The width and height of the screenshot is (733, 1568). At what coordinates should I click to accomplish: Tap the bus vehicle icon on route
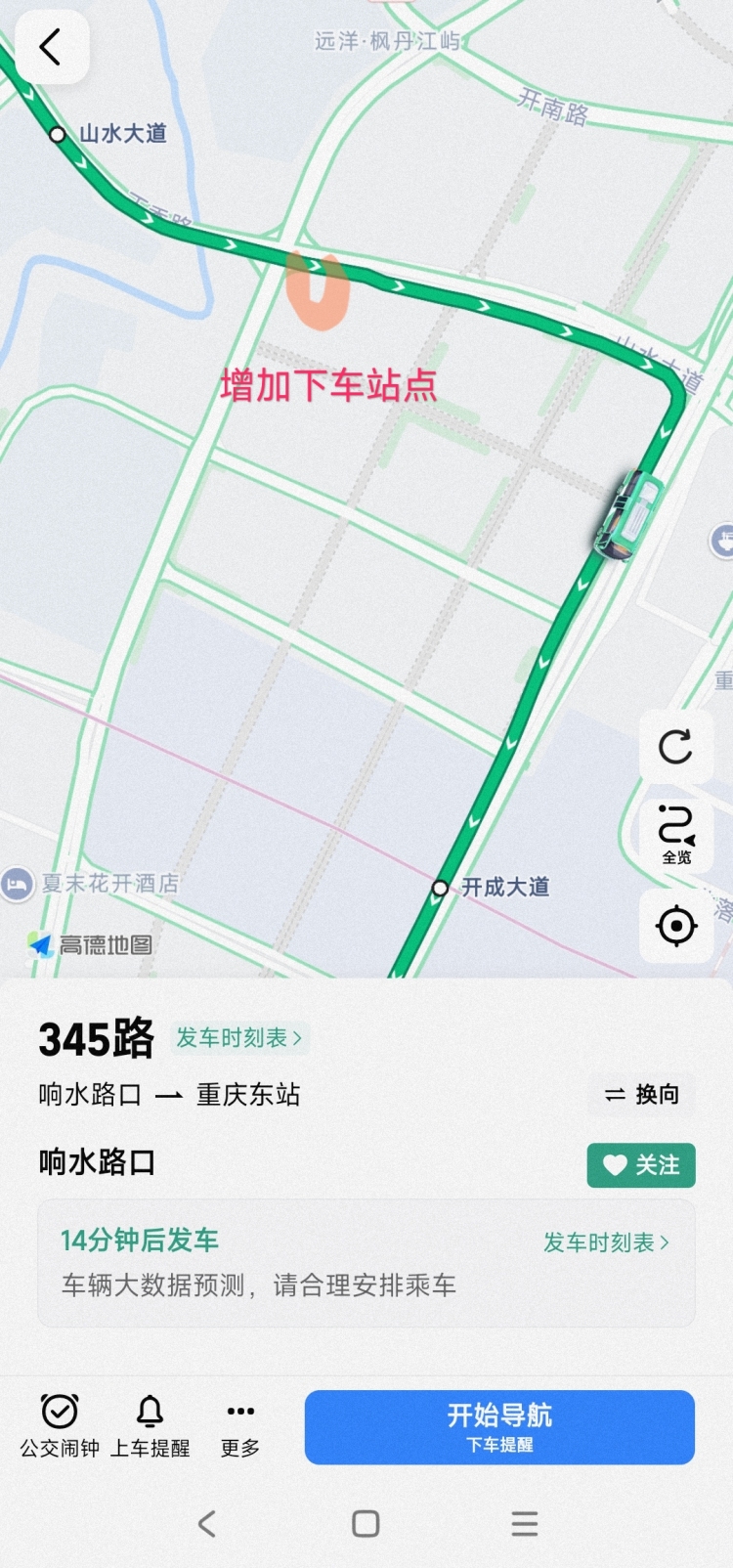(628, 514)
